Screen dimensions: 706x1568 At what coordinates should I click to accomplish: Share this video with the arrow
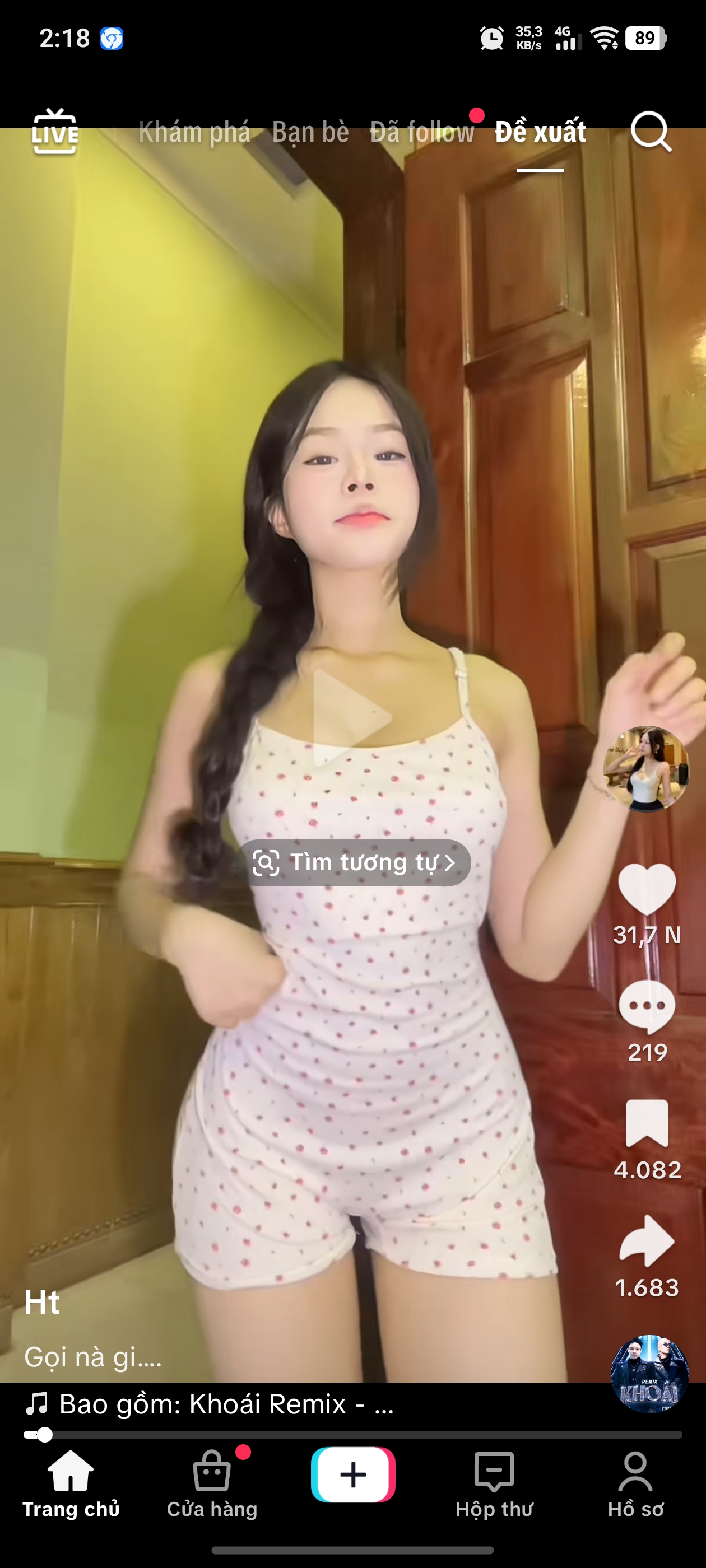pyautogui.click(x=646, y=1242)
